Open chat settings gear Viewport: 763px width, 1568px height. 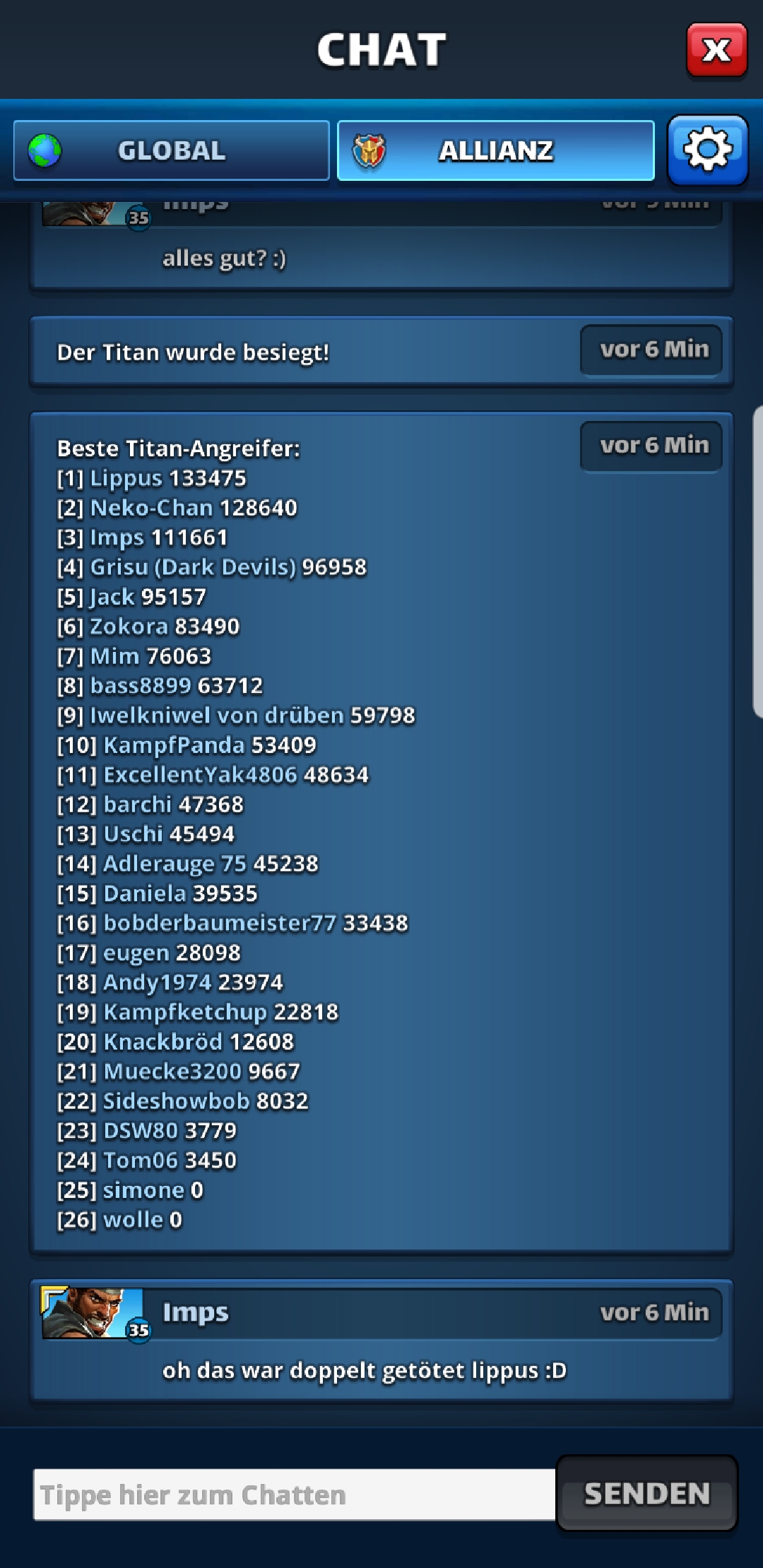[707, 150]
